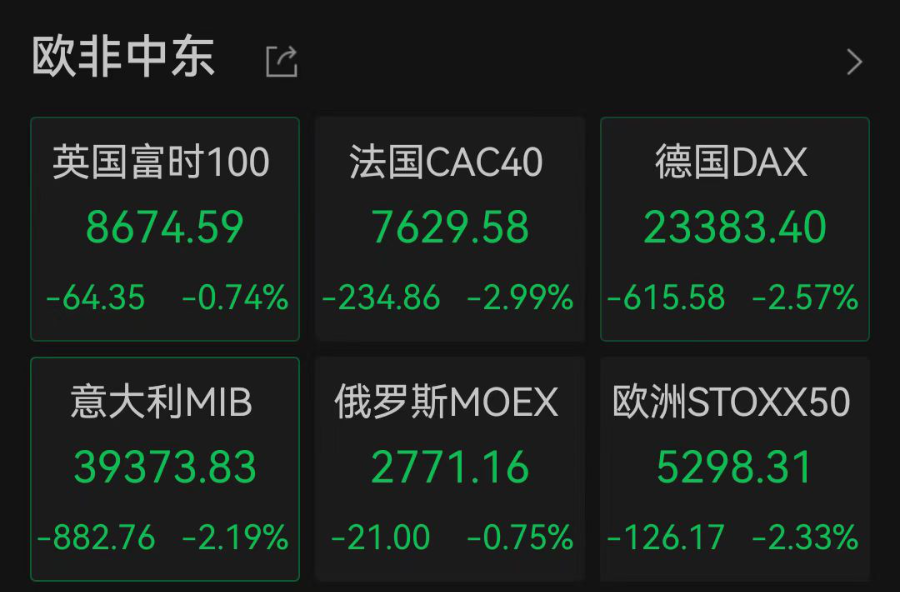Share the 欧非中东 market section
The image size is (900, 592).
pos(281,62)
